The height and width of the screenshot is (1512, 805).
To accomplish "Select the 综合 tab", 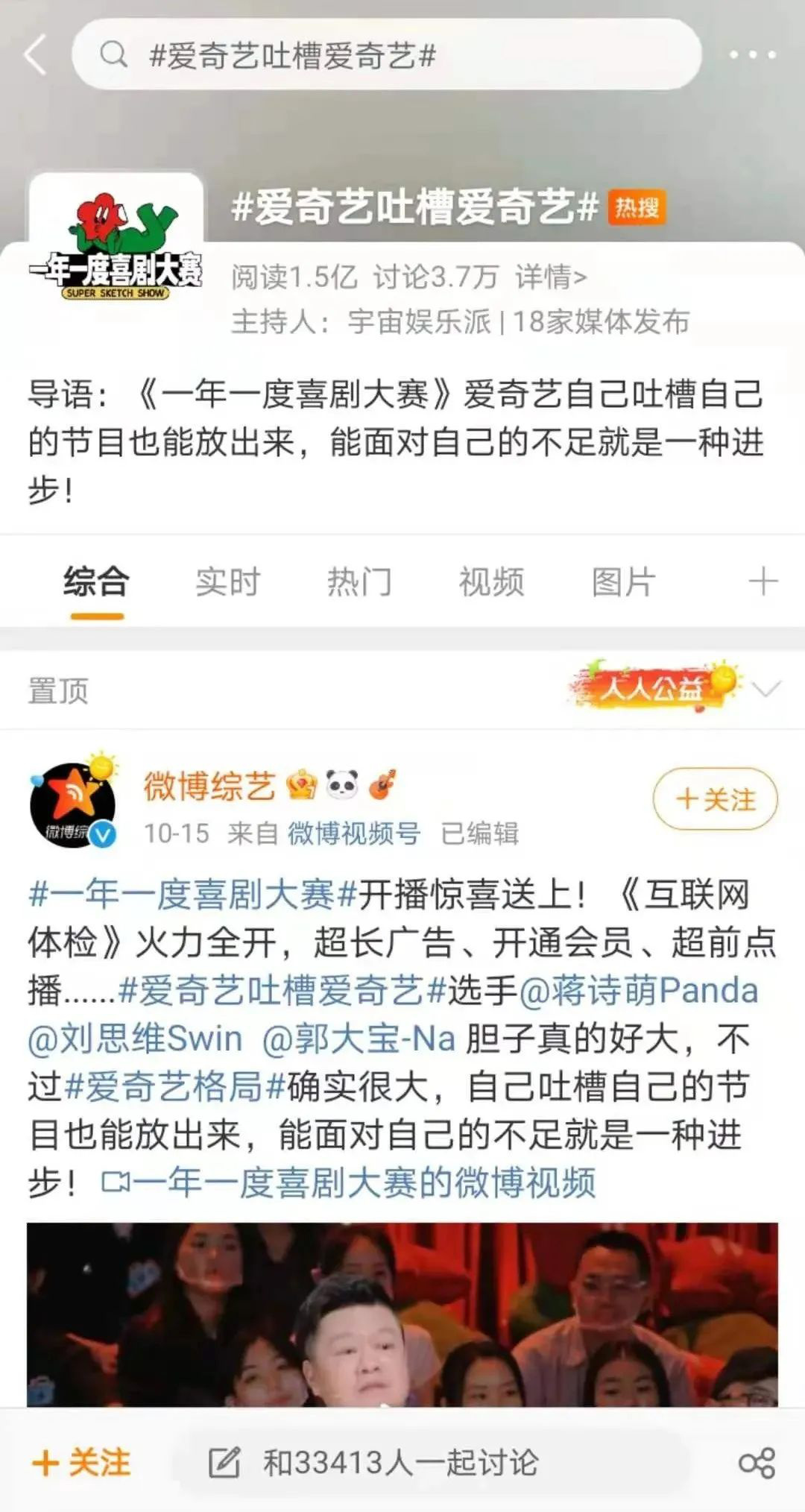I will [97, 582].
